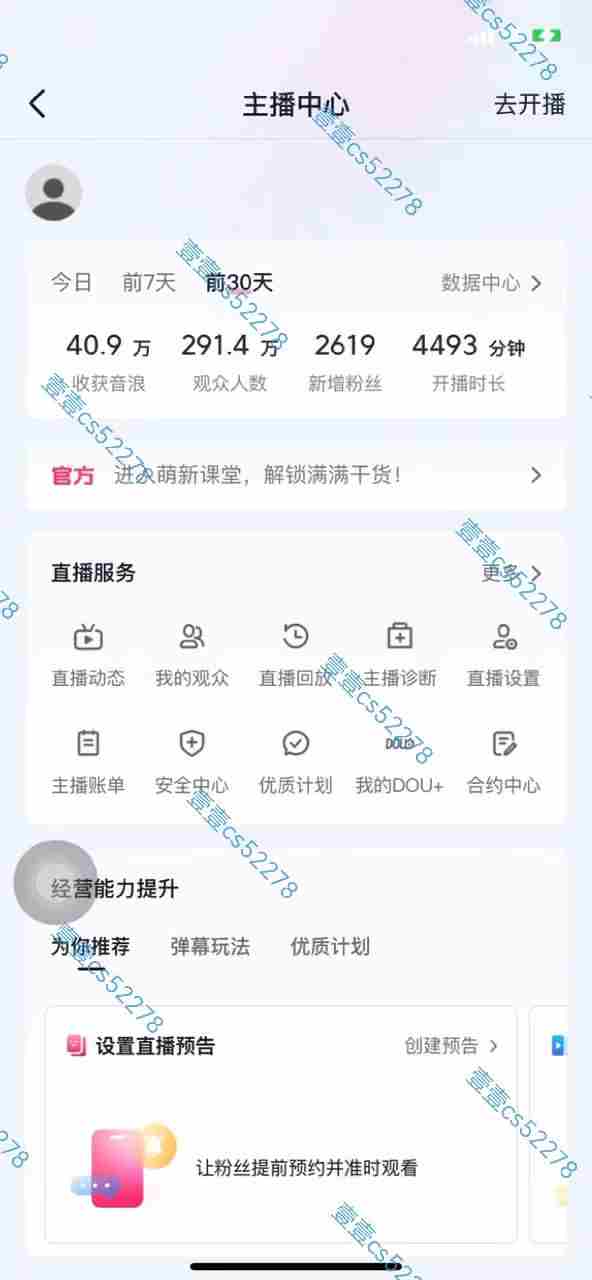Image resolution: width=592 pixels, height=1280 pixels.
Task: Switch stats to 前7天
Action: (x=148, y=283)
